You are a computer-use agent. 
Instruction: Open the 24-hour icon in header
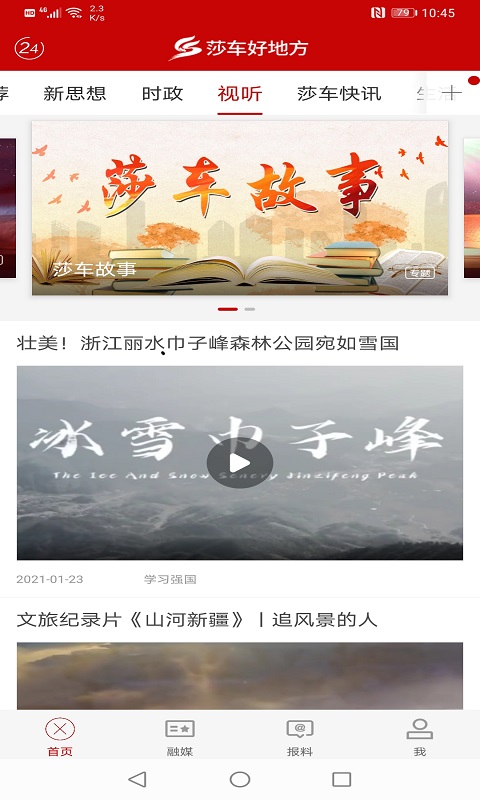[x=30, y=48]
